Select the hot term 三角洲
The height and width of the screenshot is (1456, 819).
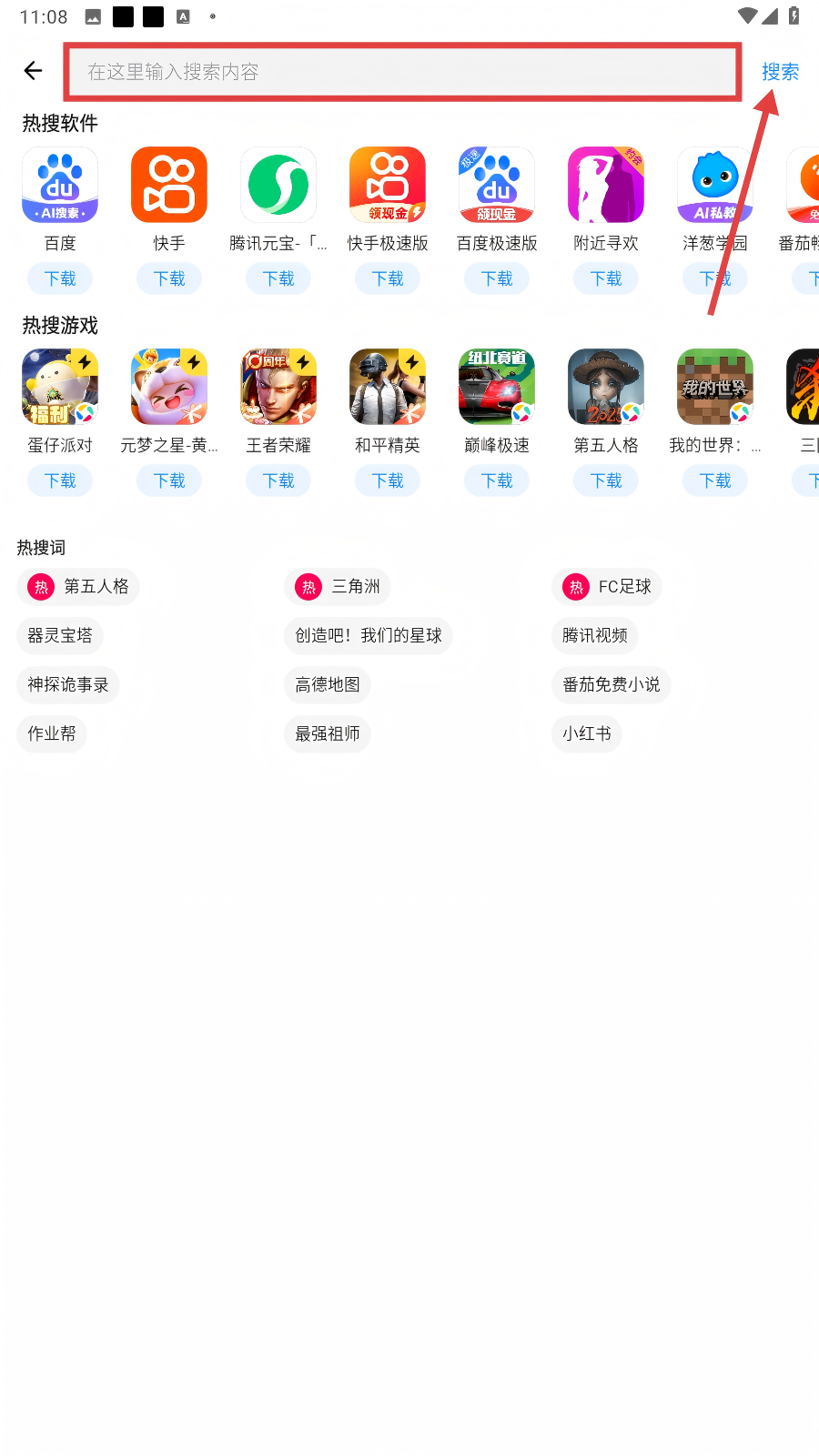coord(338,587)
